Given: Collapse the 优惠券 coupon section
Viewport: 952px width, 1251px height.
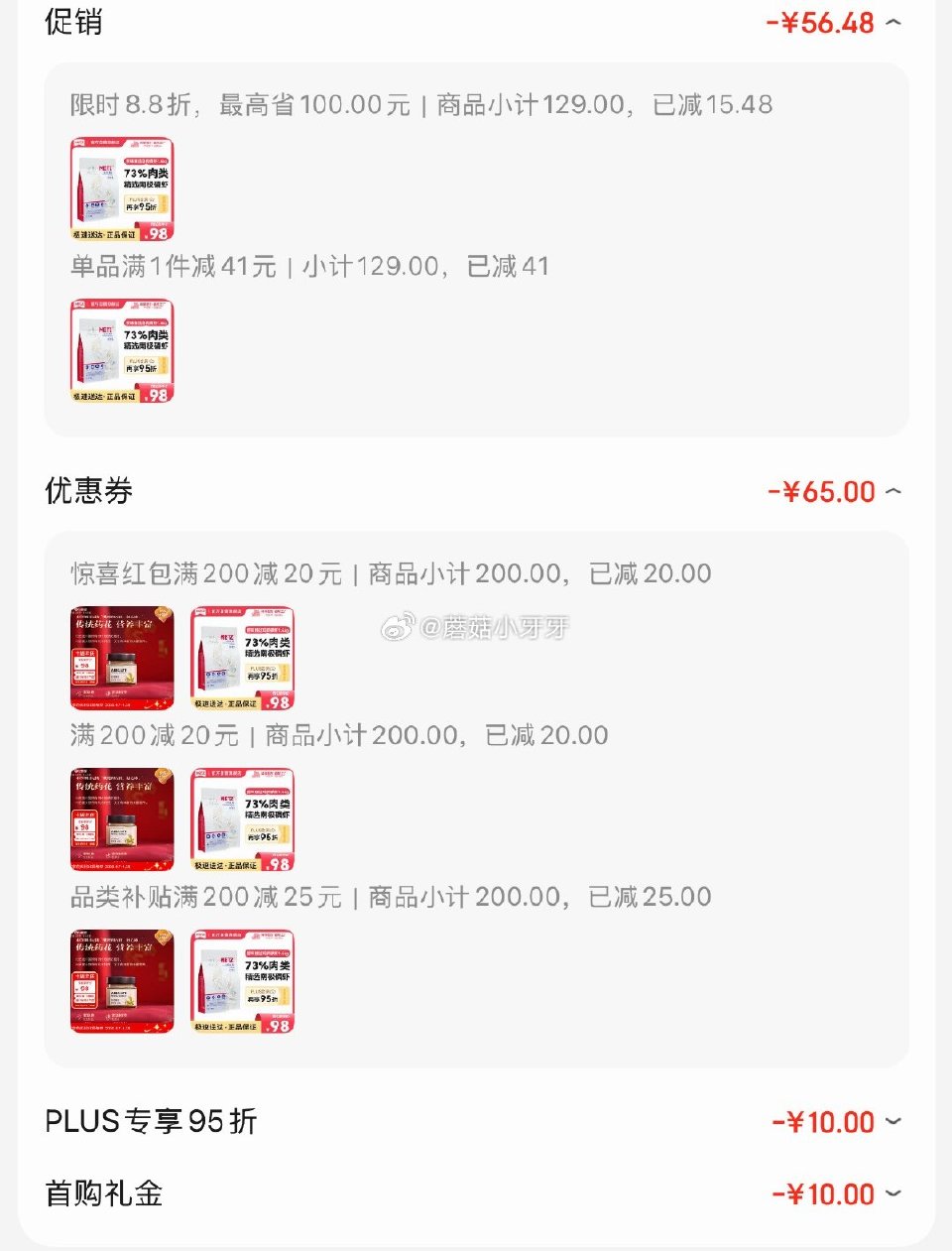Looking at the screenshot, I should pos(893,491).
